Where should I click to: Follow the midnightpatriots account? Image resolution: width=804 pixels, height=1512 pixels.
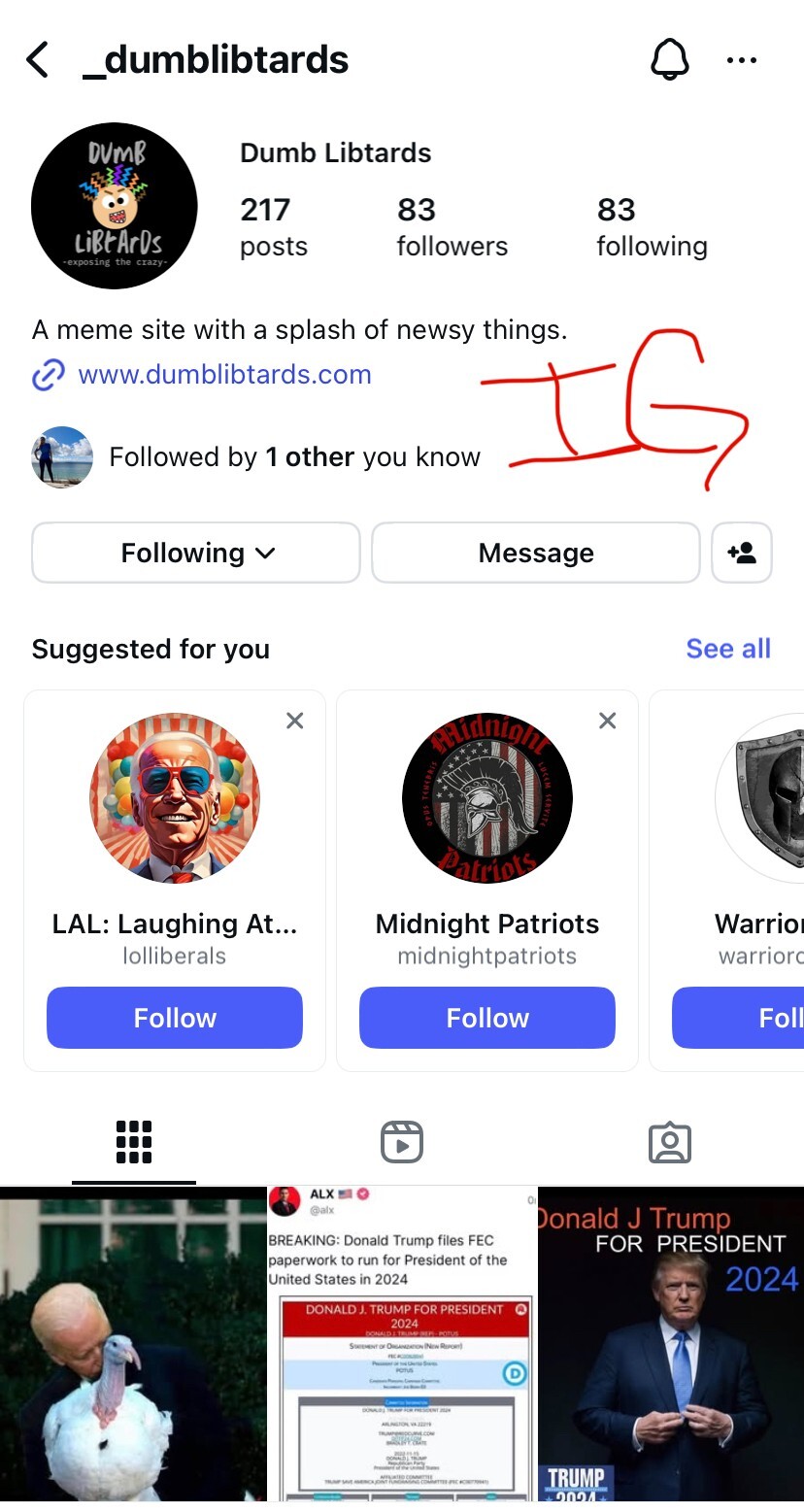pyautogui.click(x=487, y=1018)
